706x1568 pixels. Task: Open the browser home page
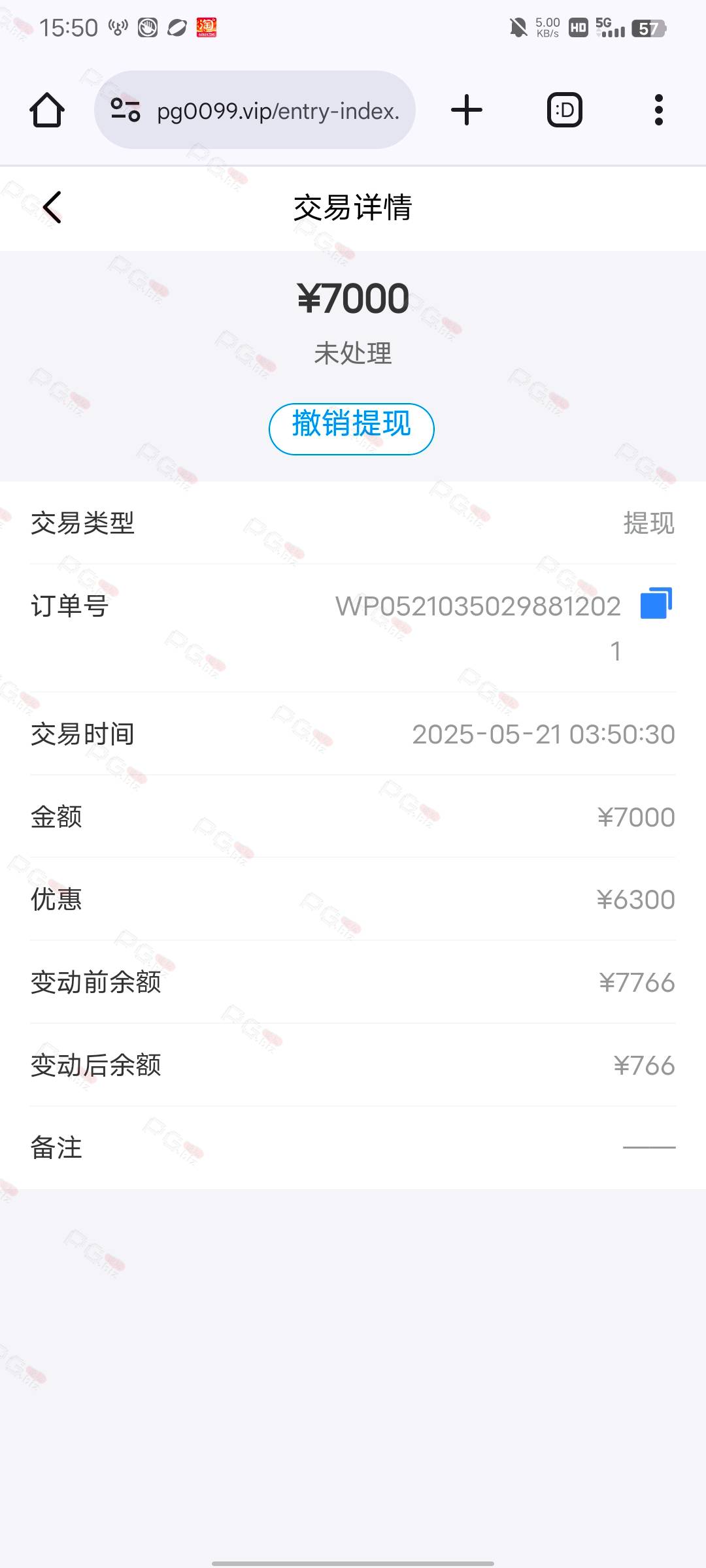(47, 110)
